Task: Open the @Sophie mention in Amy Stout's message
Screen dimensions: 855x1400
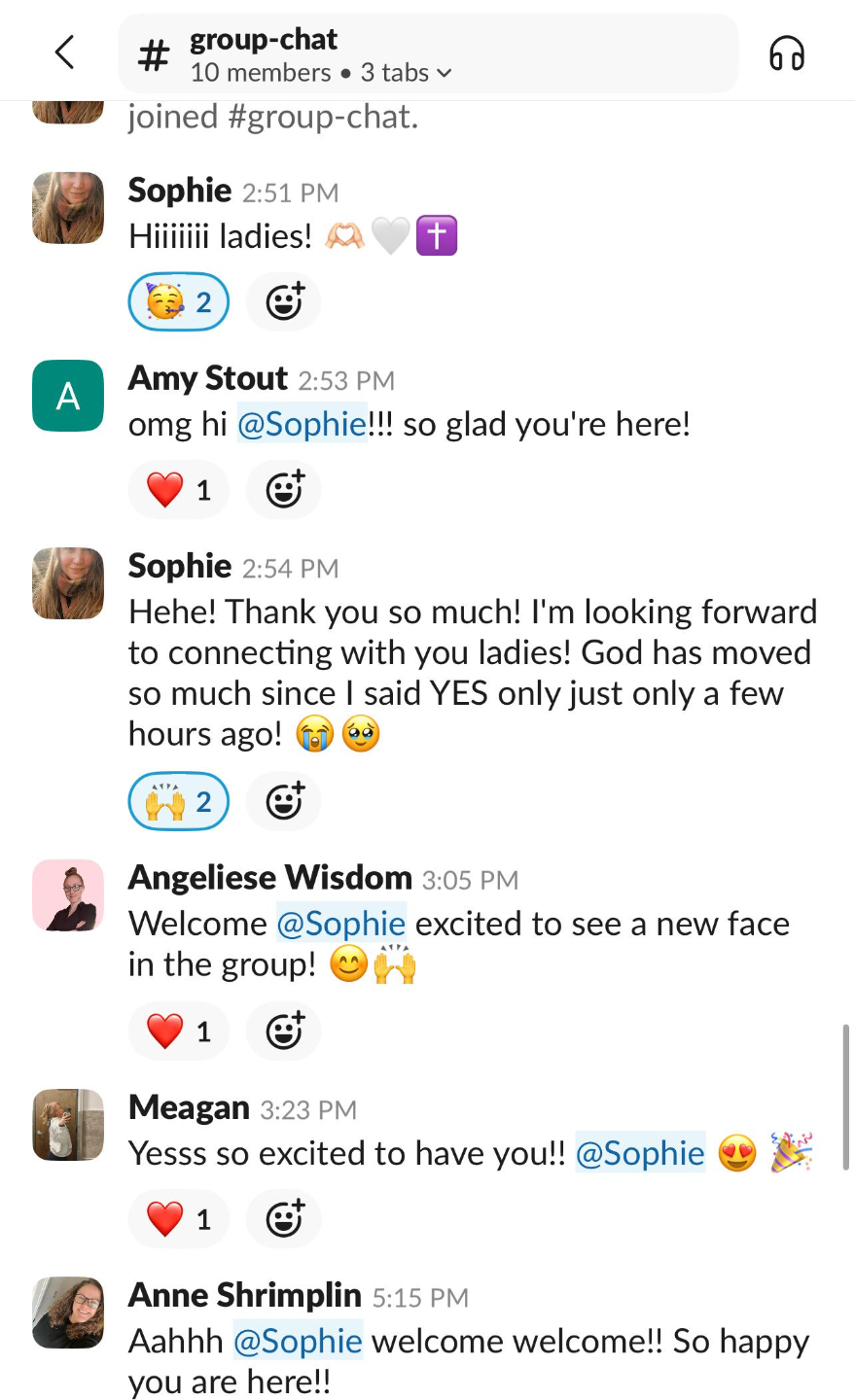Action: coord(302,425)
